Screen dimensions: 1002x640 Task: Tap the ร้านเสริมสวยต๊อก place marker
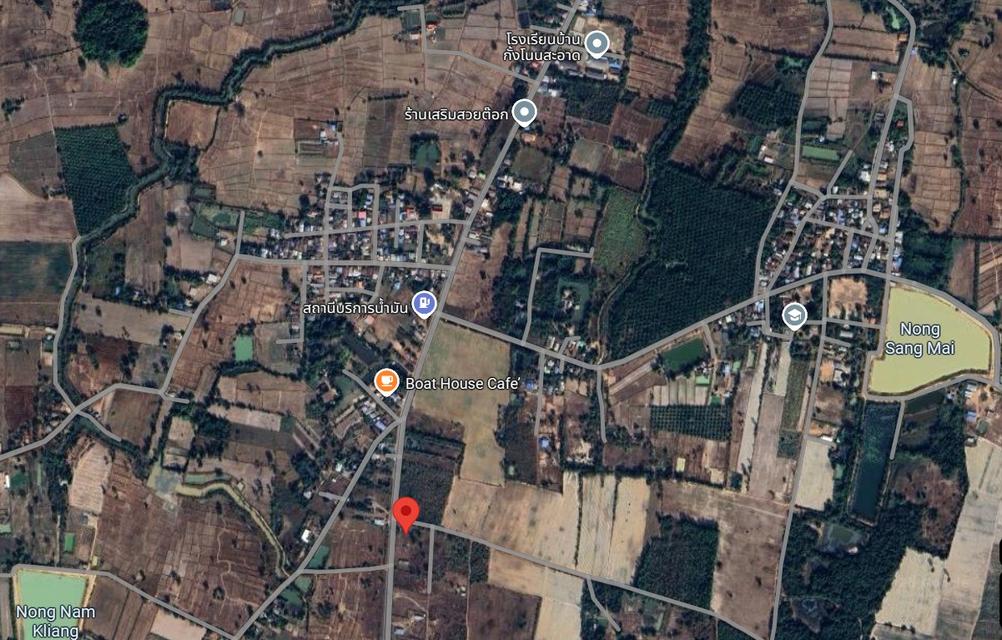tap(525, 113)
